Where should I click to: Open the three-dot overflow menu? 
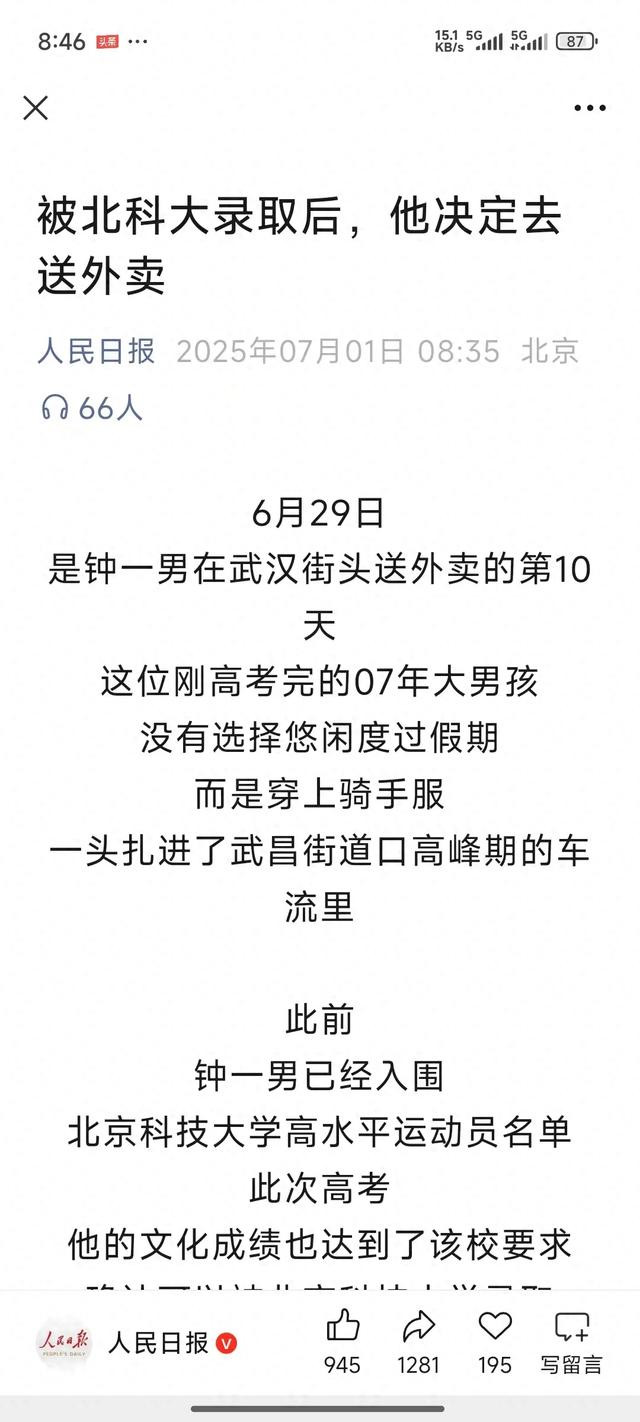(x=590, y=108)
